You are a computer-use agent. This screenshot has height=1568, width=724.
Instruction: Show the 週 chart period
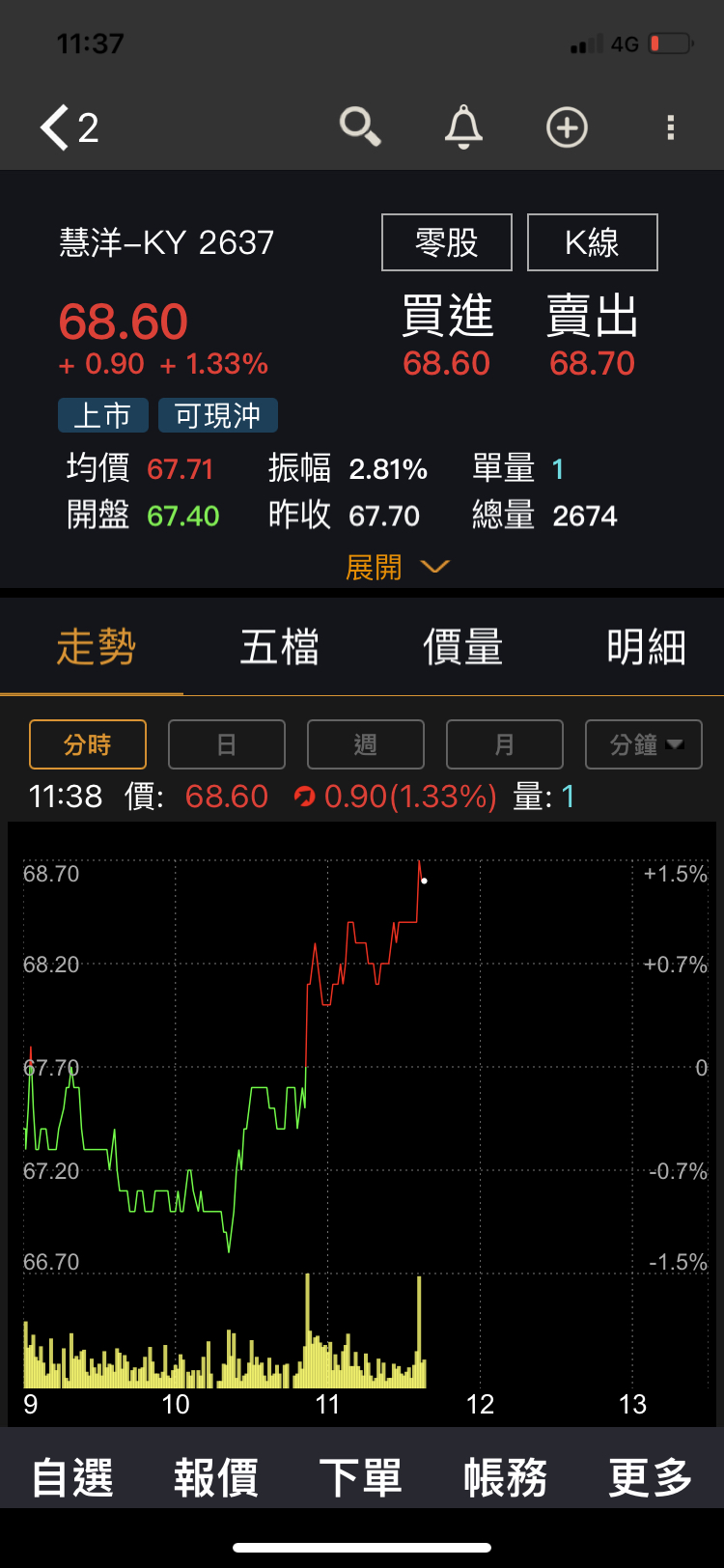[x=366, y=744]
